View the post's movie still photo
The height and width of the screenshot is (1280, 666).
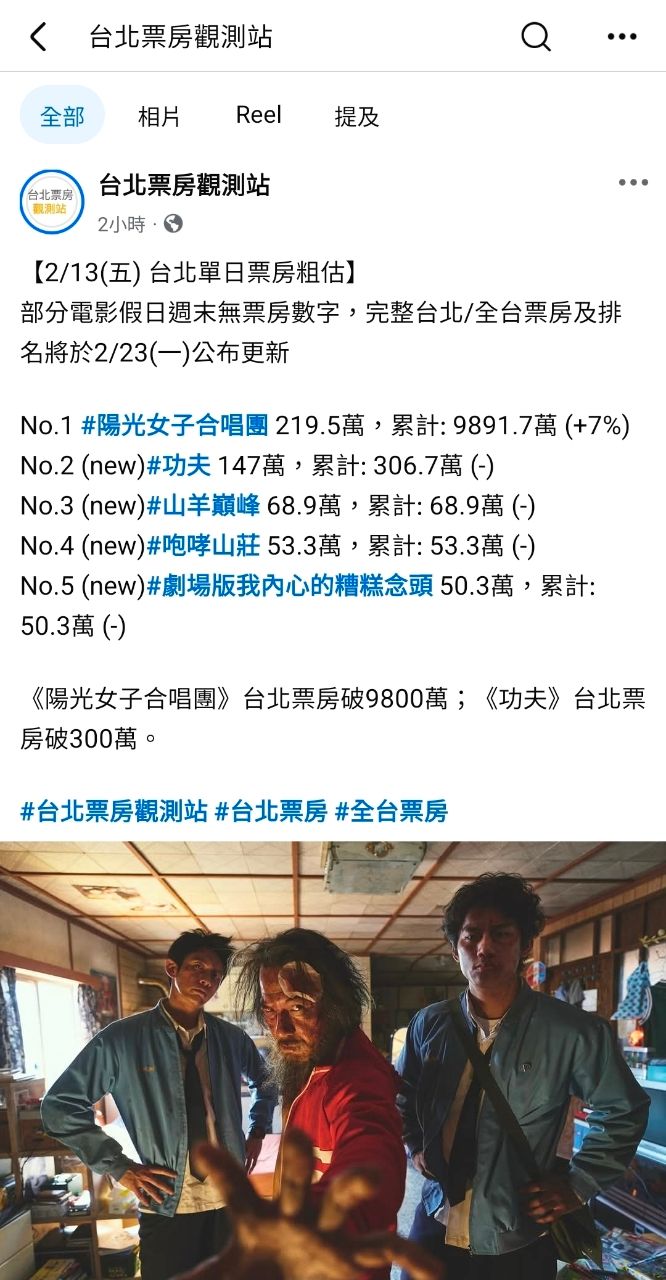click(x=333, y=1060)
